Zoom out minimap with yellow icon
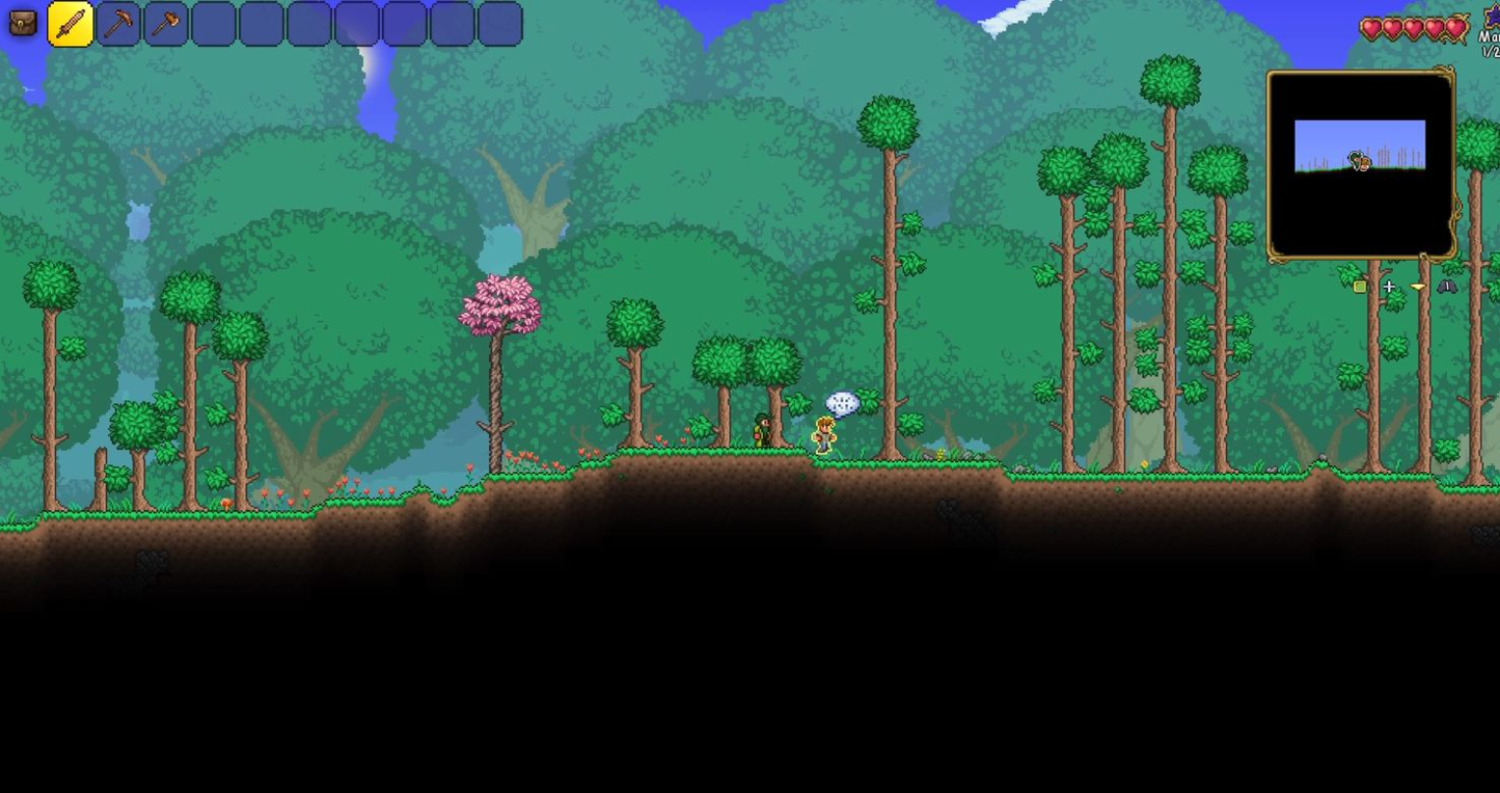 pos(1417,287)
